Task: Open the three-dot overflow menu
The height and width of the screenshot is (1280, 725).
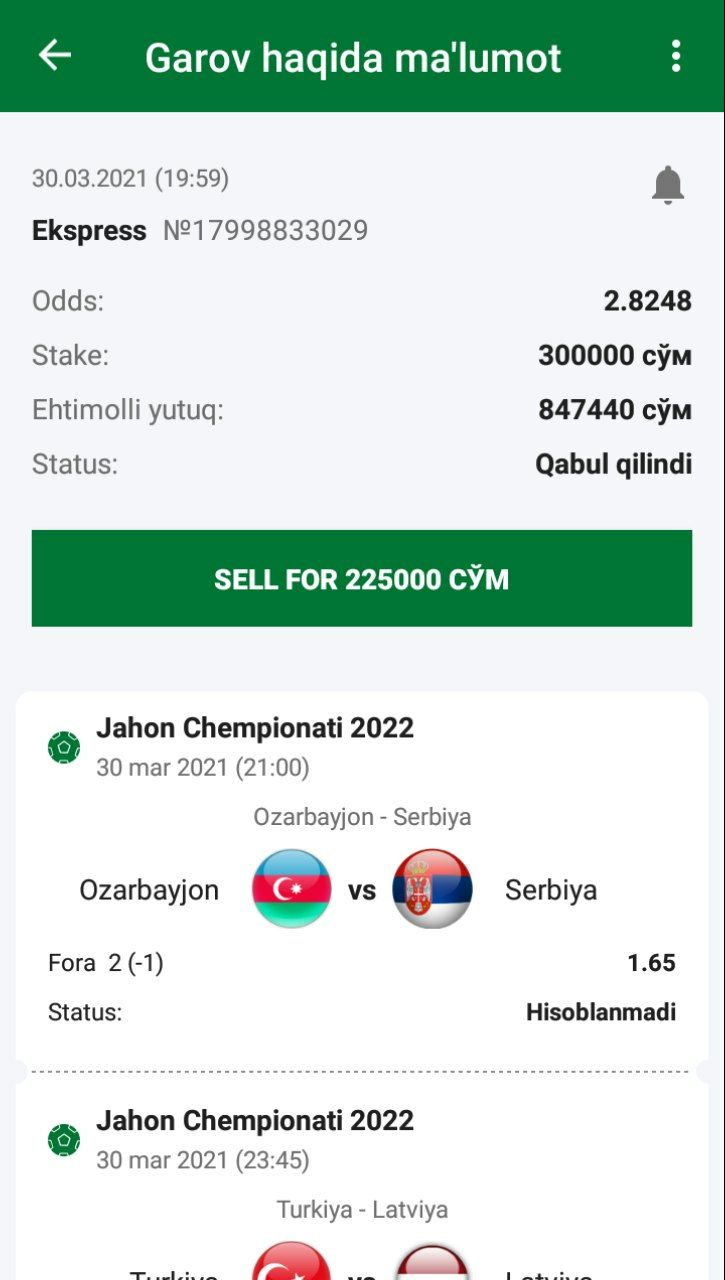Action: coord(676,56)
